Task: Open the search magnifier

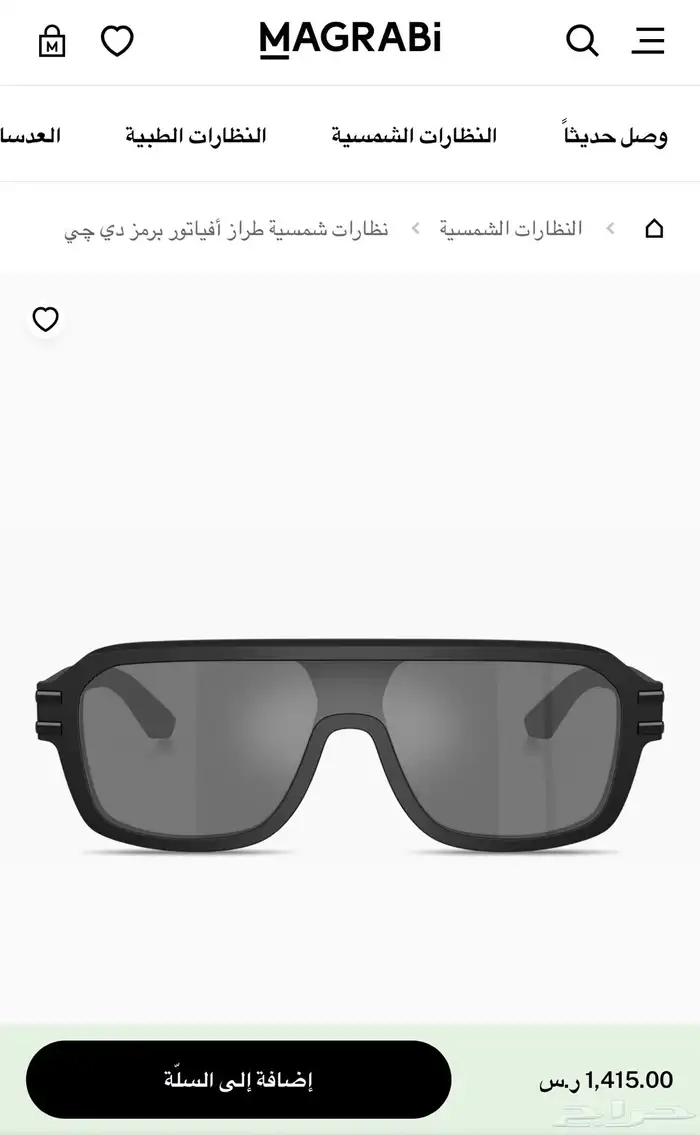Action: point(582,41)
